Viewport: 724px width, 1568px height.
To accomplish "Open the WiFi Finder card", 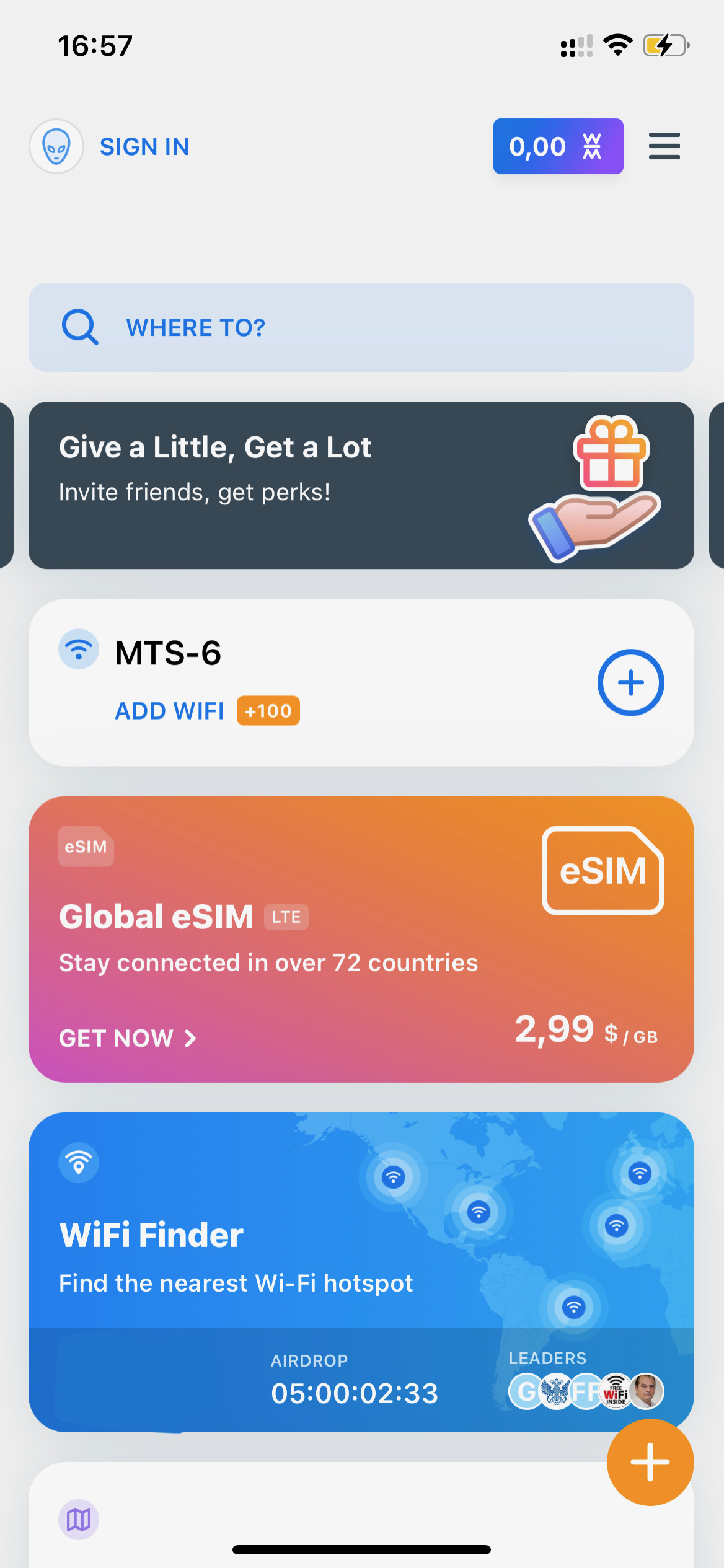I will [361, 1272].
